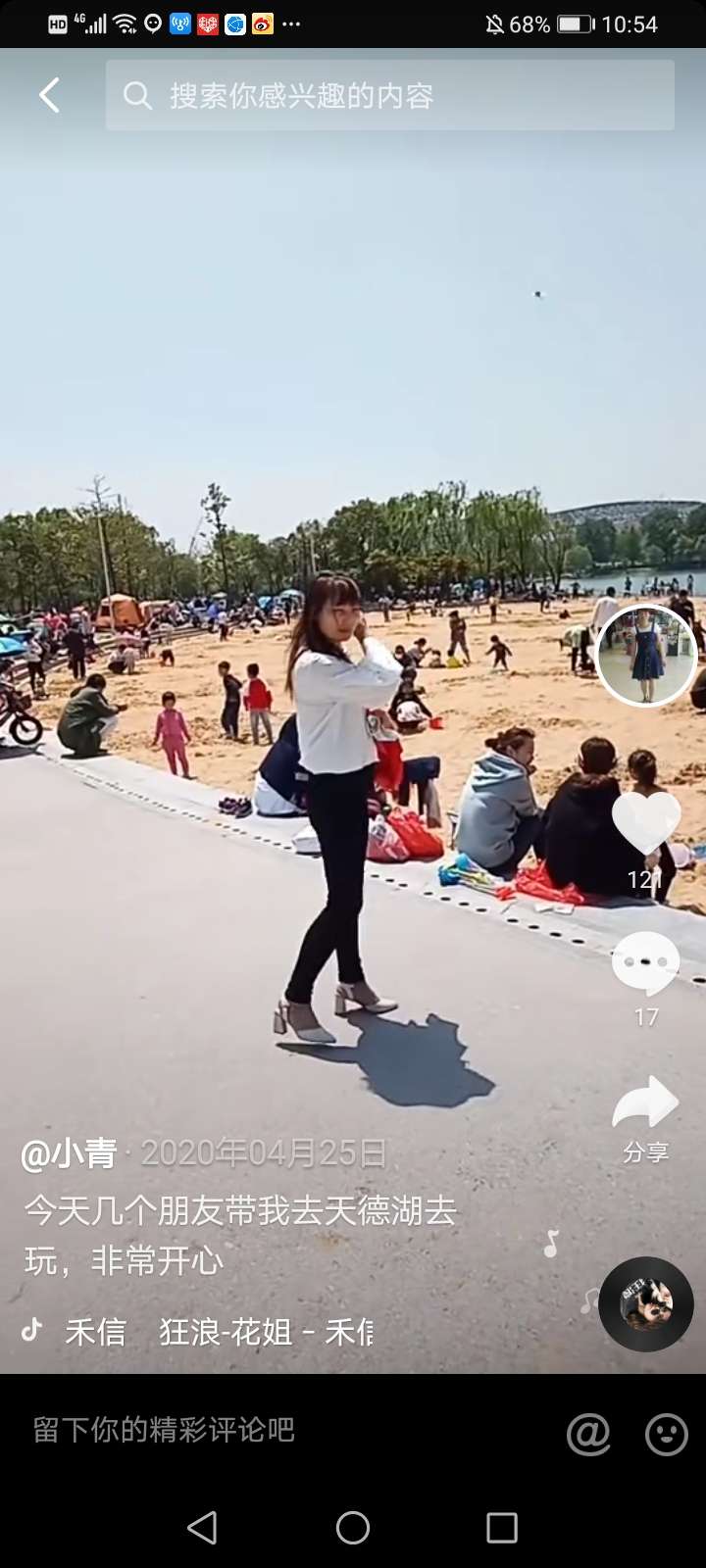Open the creator's profile avatar
The width and height of the screenshot is (706, 1568).
point(646,655)
